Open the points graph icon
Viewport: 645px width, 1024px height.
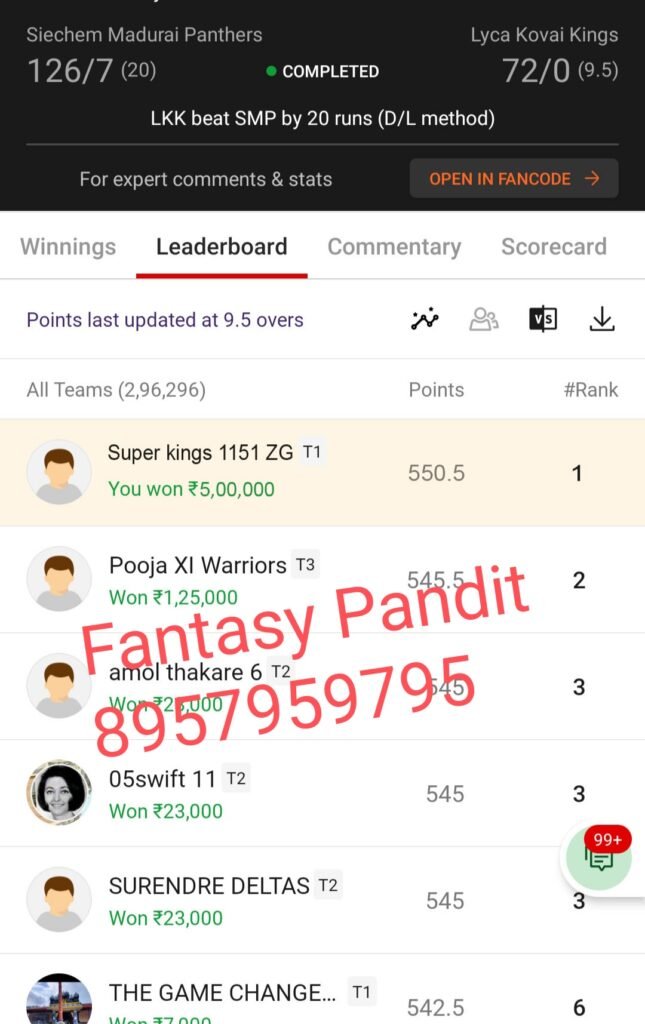point(425,320)
